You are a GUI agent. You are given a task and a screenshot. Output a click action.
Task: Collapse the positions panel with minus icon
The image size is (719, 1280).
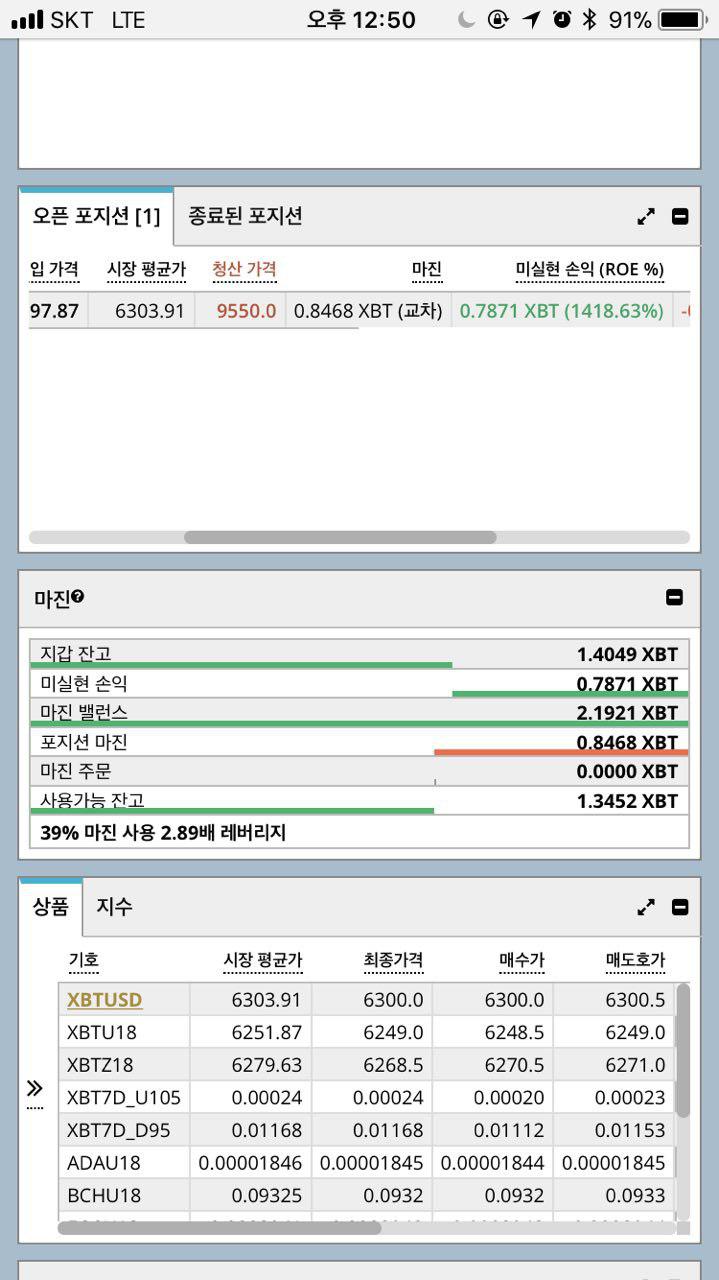pos(680,216)
